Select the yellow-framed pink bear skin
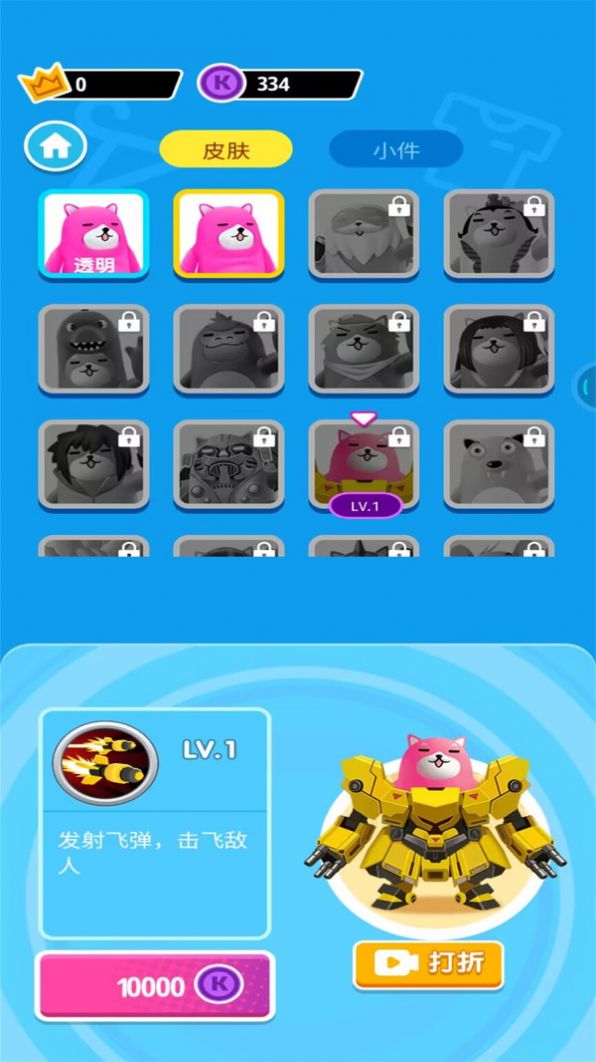 (x=229, y=234)
